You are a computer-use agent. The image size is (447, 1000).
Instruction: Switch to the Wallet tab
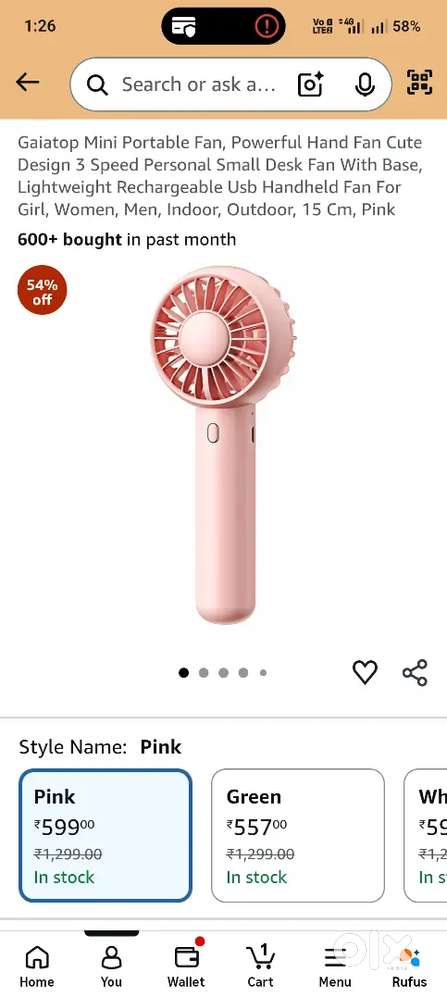point(186,966)
